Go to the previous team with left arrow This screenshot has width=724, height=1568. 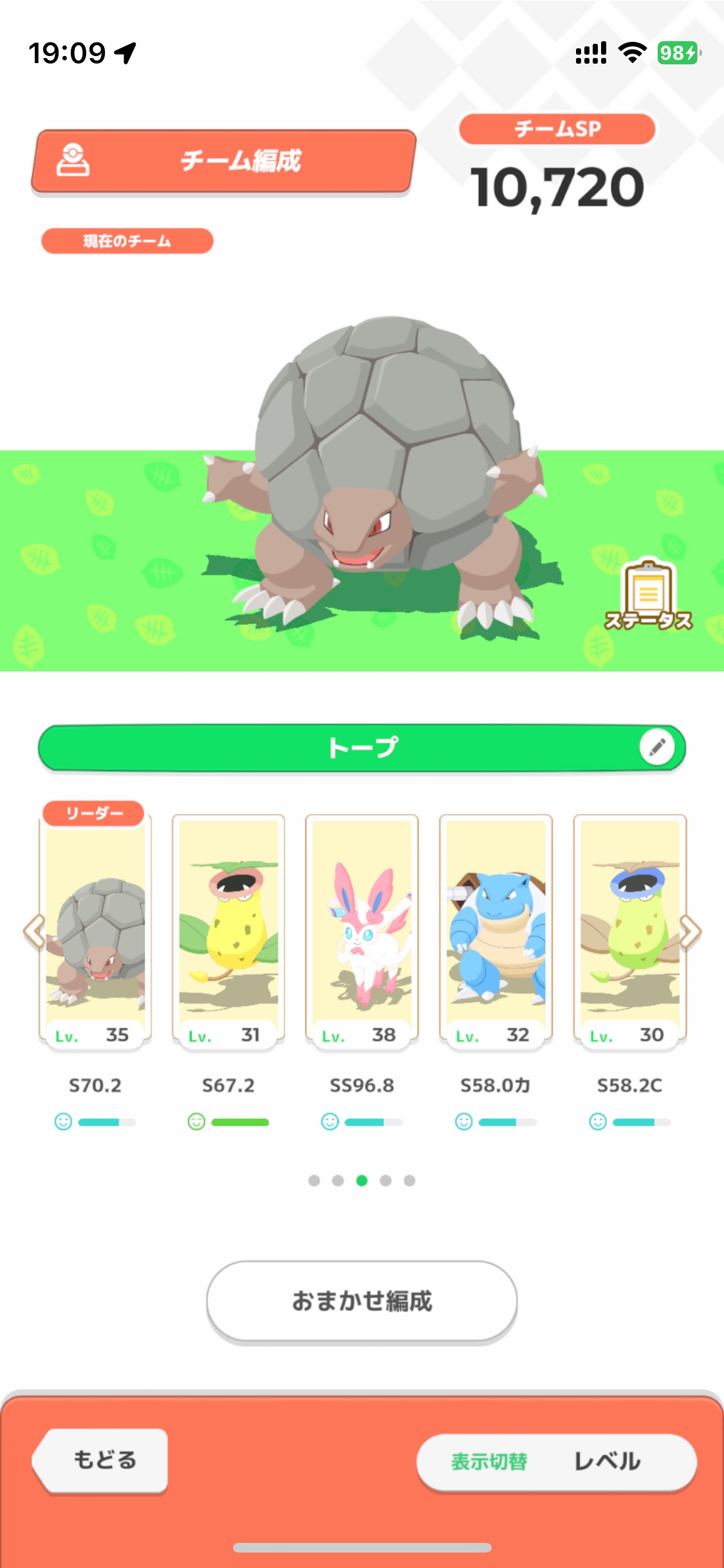[x=33, y=931]
